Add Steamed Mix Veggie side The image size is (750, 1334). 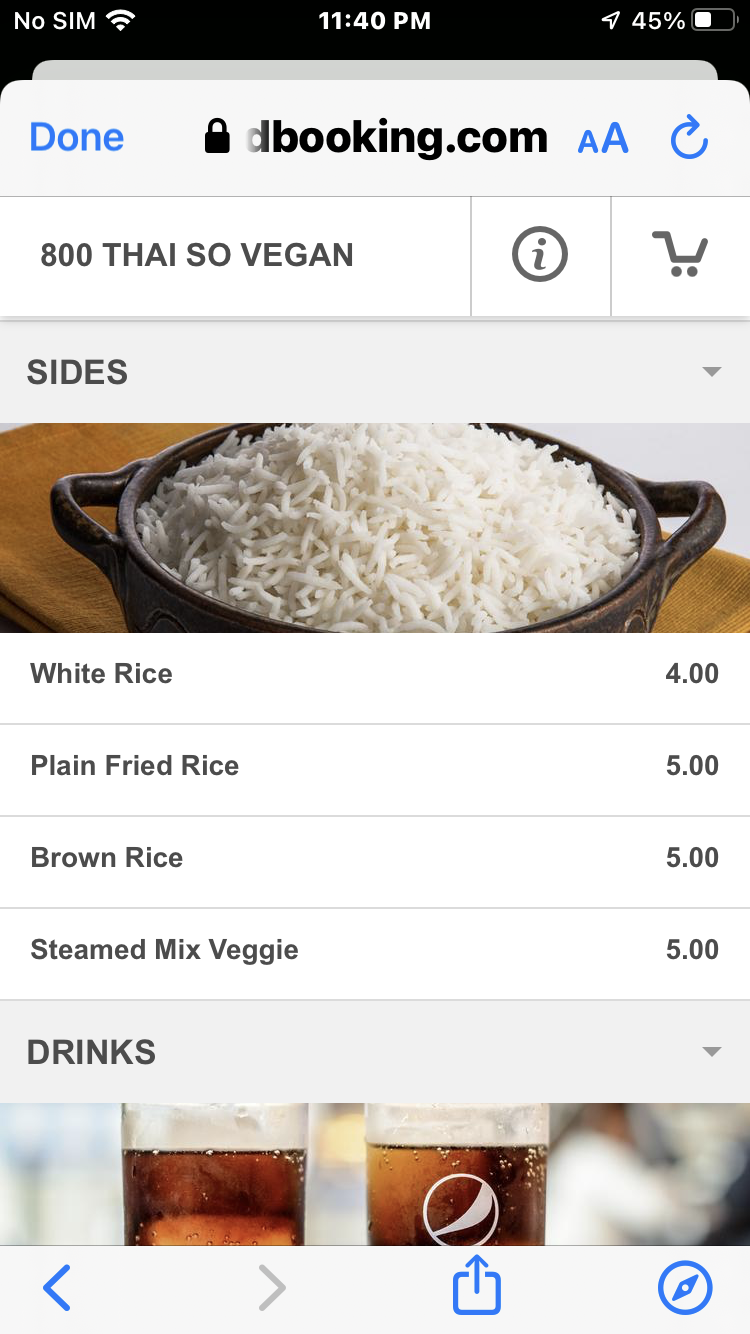[374, 950]
